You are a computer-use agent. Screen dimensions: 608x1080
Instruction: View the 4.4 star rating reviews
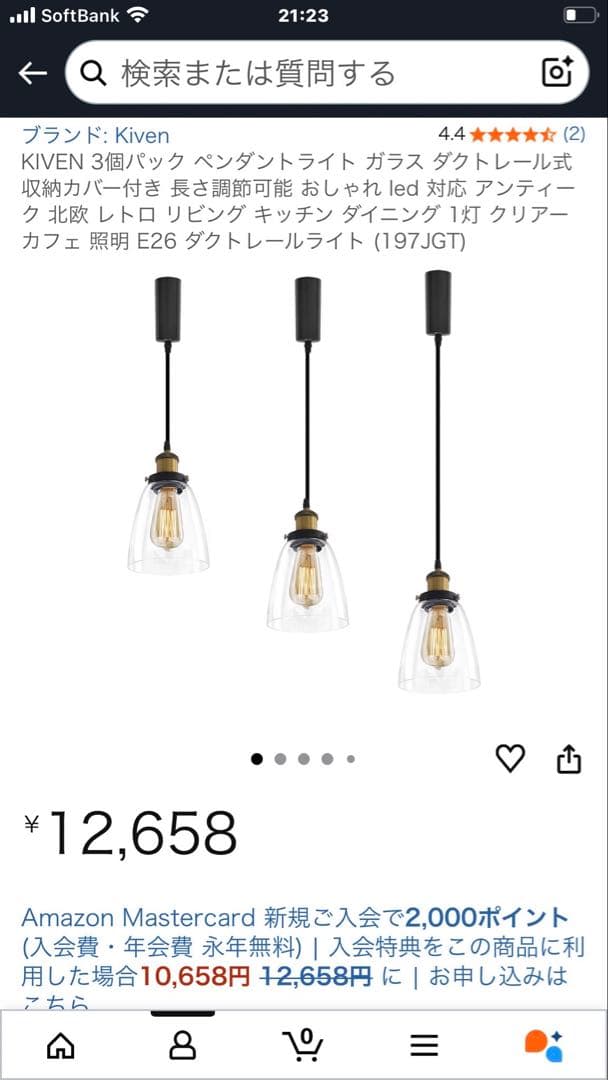click(x=511, y=134)
